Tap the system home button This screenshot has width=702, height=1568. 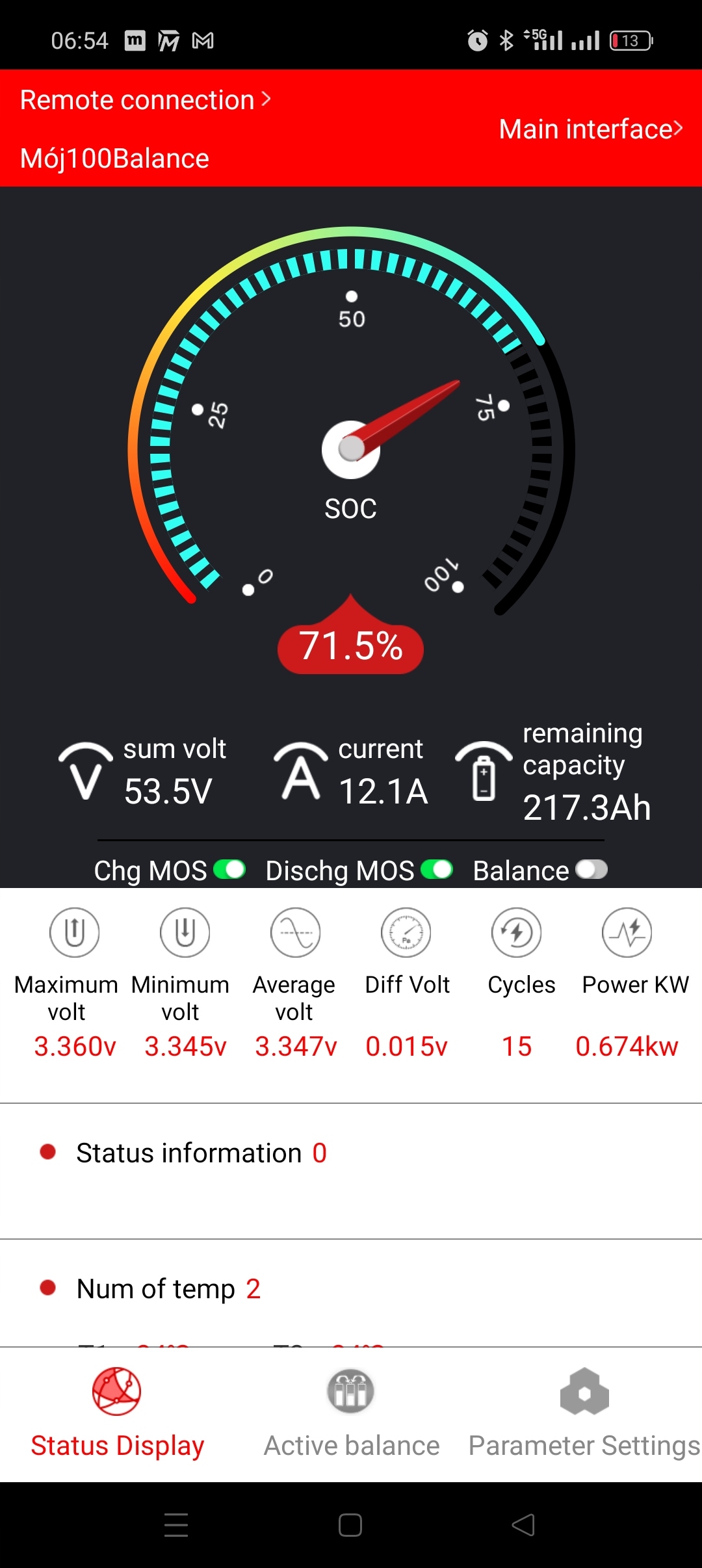tap(350, 1525)
